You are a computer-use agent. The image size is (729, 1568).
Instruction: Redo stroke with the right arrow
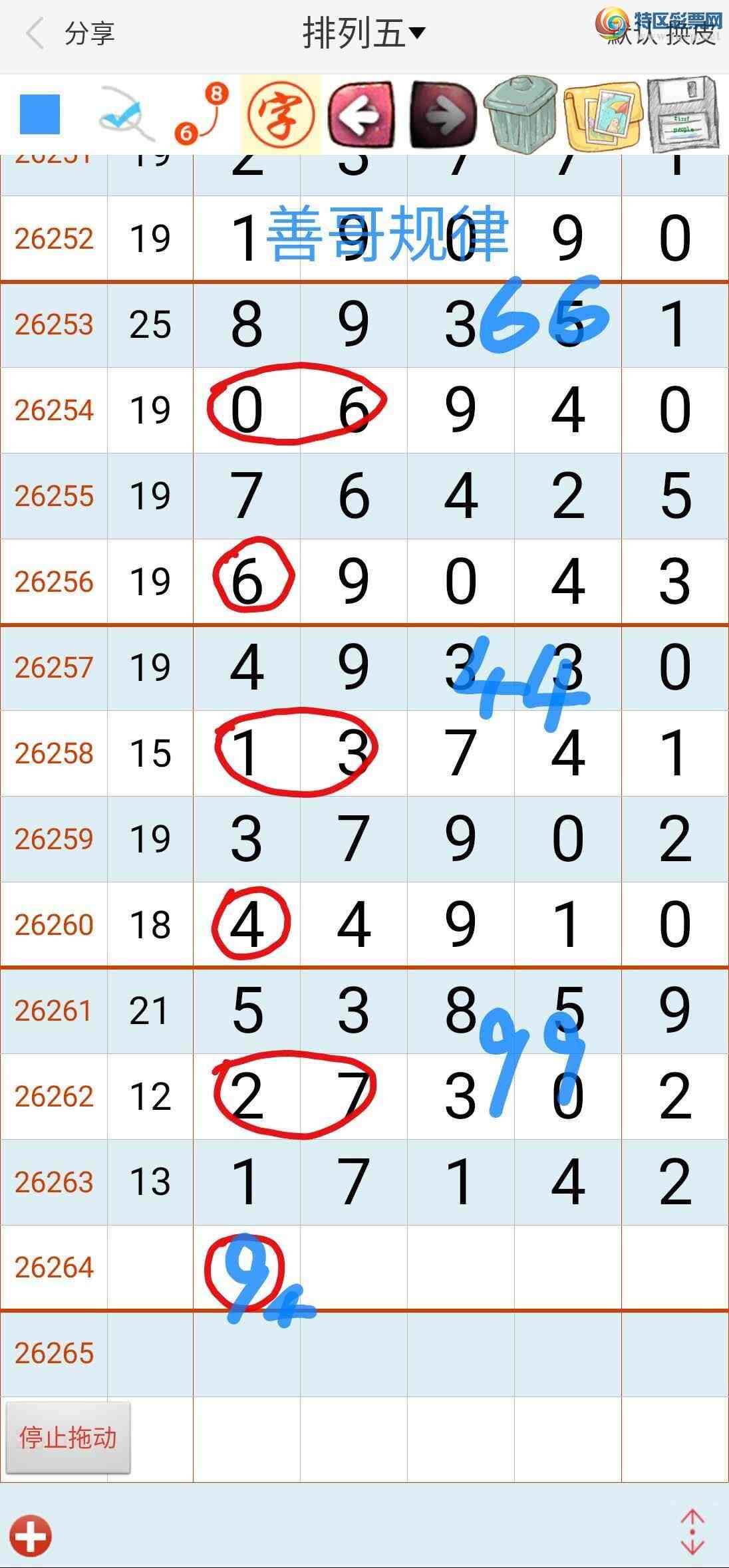click(x=442, y=114)
